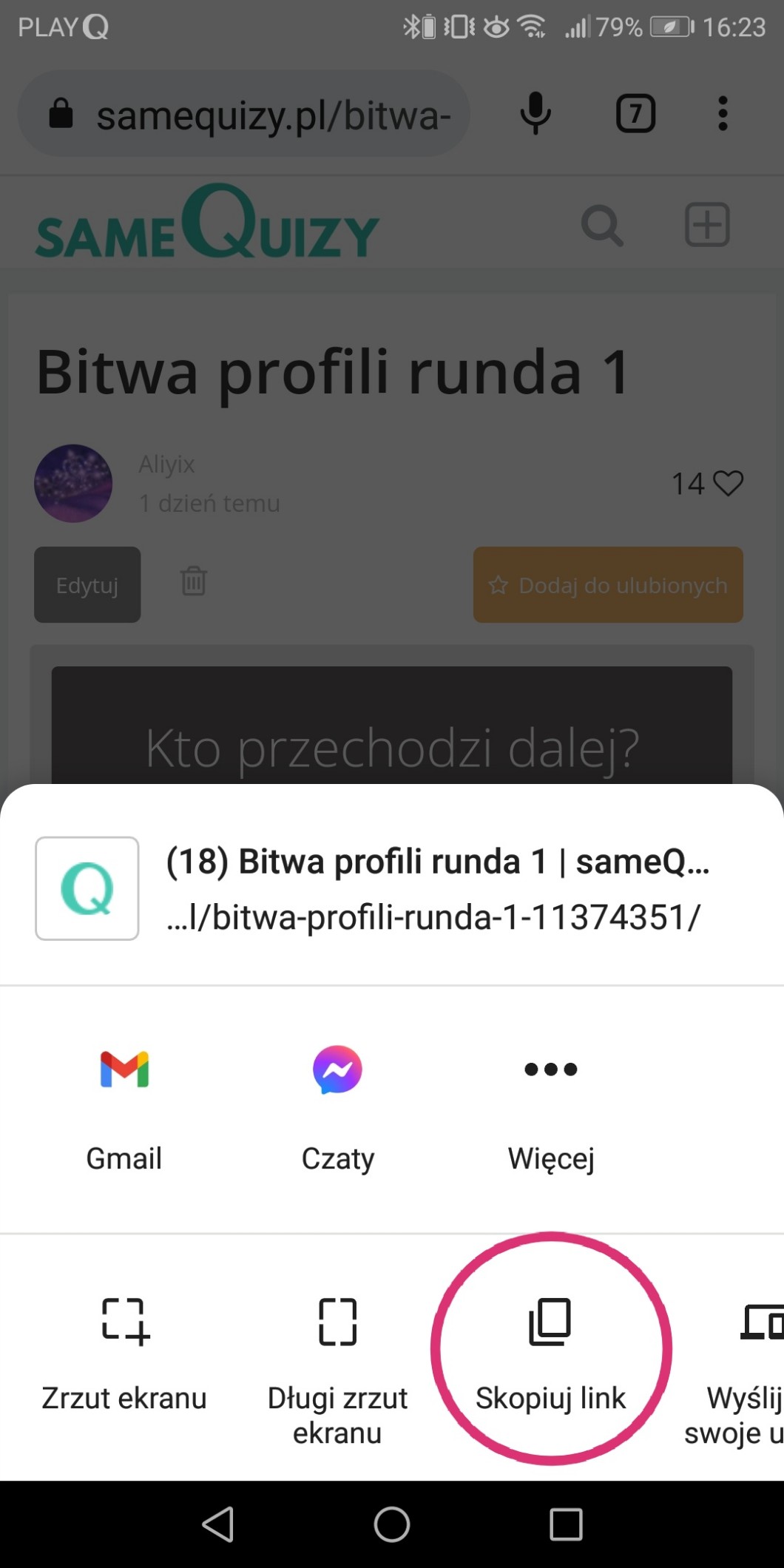This screenshot has width=784, height=1568.
Task: Take a Zrzut ekranu screenshot
Action: [x=124, y=1352]
